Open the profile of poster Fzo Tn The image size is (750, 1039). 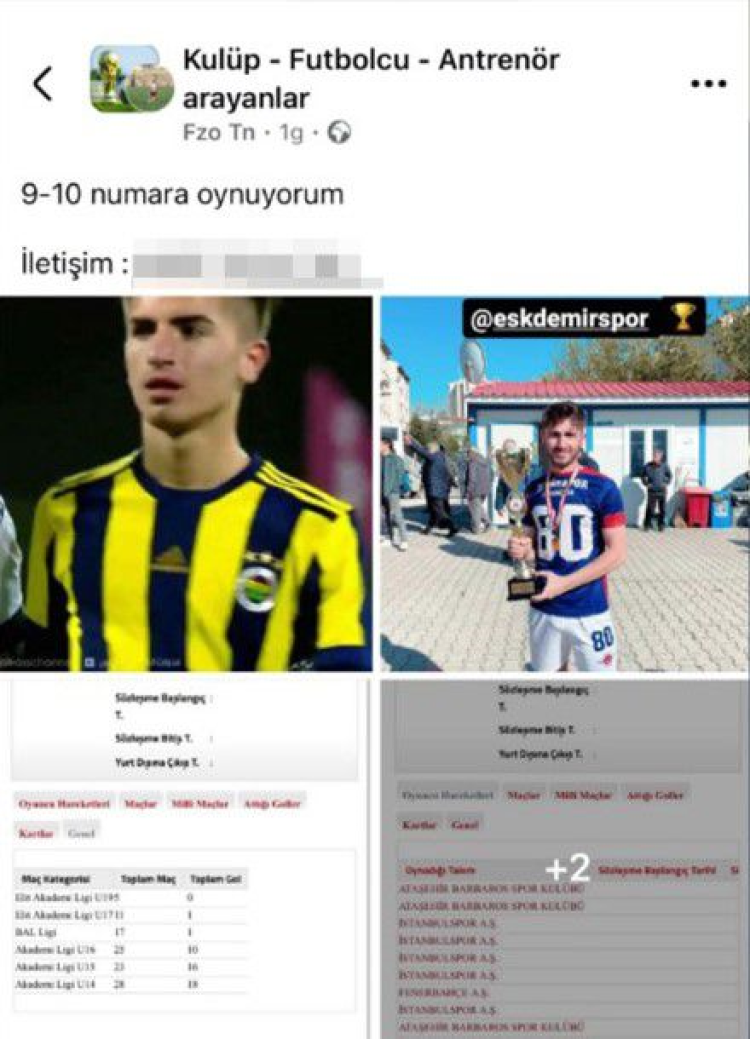[218, 133]
